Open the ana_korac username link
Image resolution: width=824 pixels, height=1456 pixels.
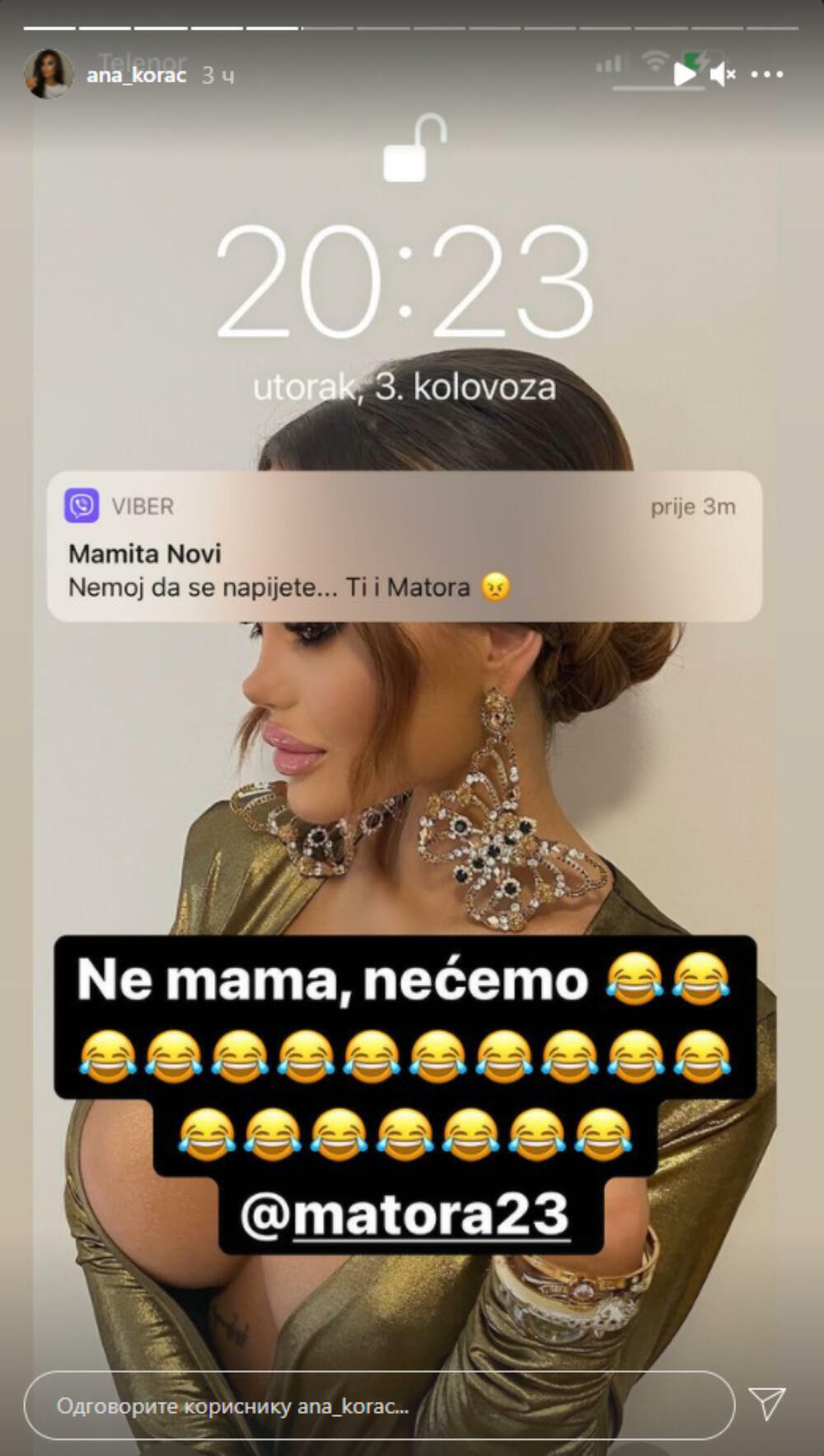(x=137, y=75)
